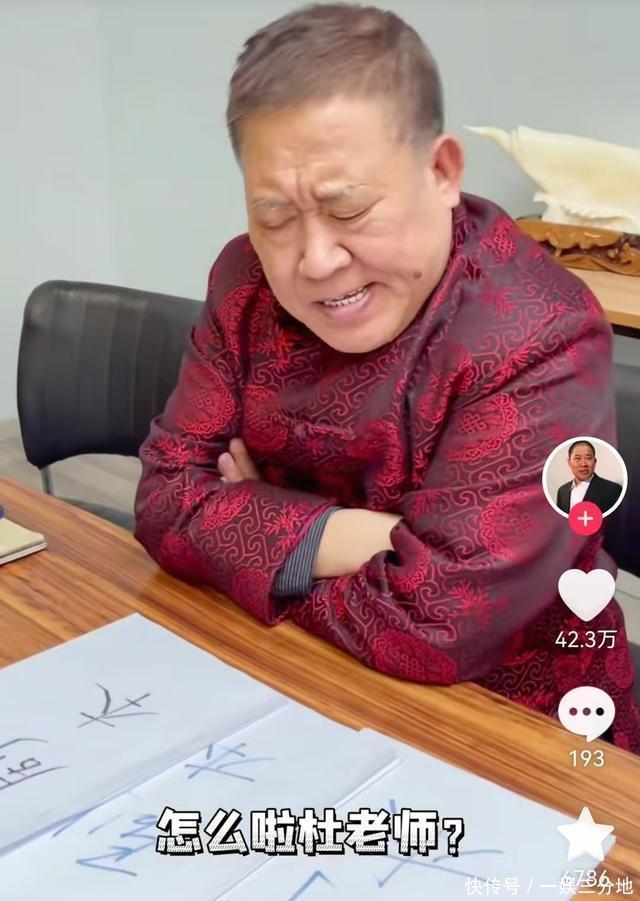Open the video creator's profile avatar
640x901 pixels.
(x=585, y=478)
